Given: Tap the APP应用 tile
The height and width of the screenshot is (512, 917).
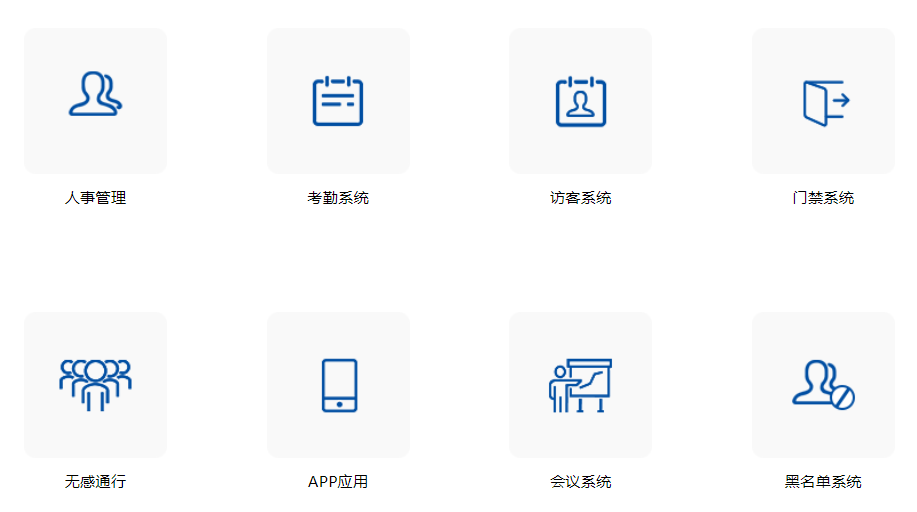Looking at the screenshot, I should tap(338, 385).
